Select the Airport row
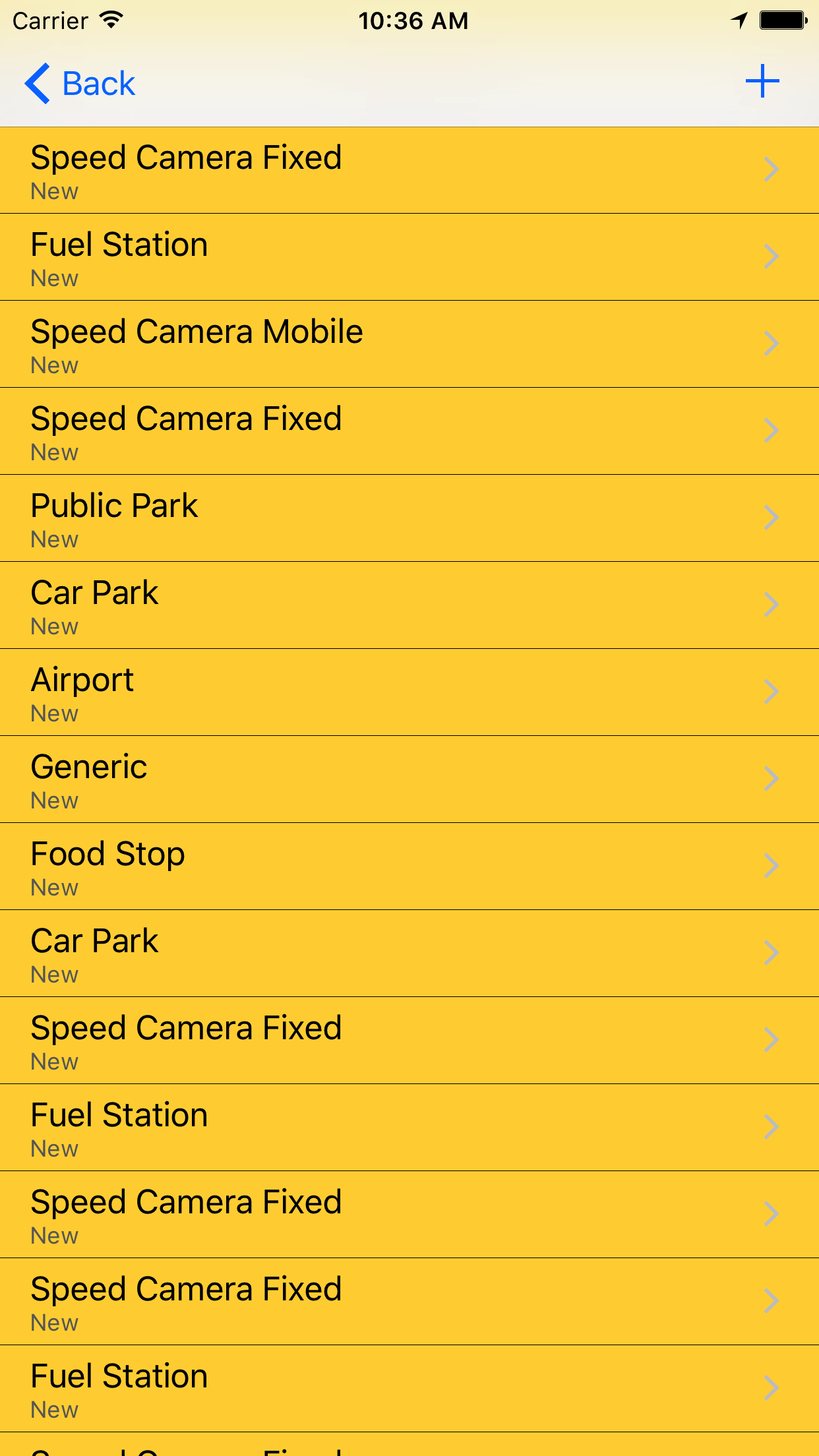This screenshot has height=1456, width=819. tap(409, 692)
